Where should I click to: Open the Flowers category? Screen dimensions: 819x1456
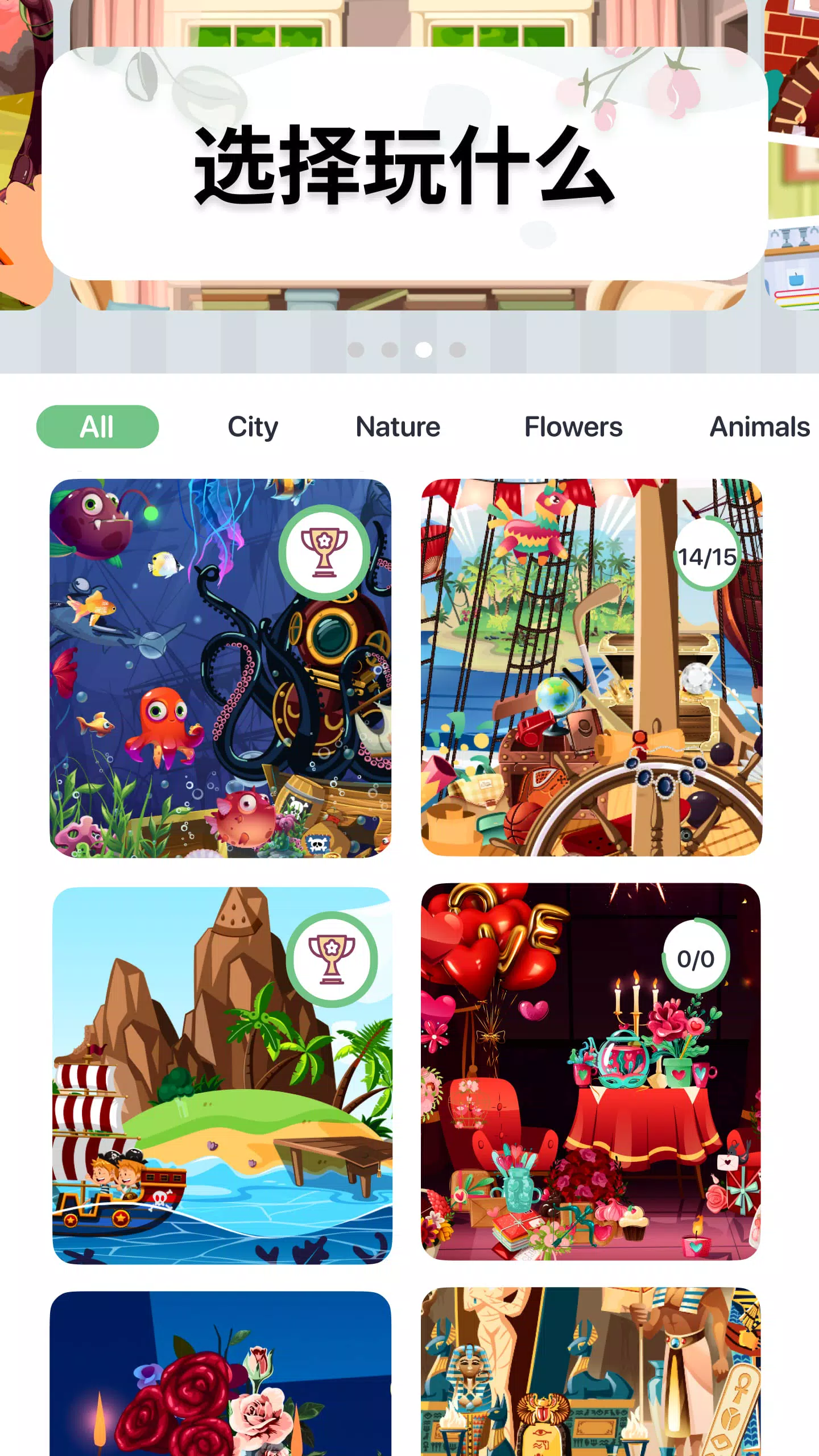tap(573, 427)
